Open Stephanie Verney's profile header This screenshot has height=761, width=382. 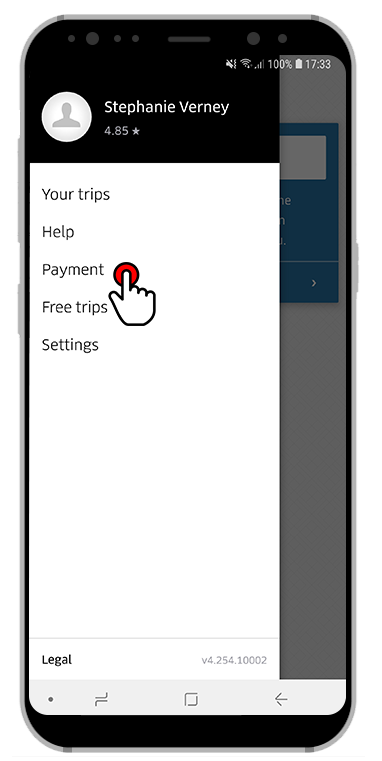point(154,118)
